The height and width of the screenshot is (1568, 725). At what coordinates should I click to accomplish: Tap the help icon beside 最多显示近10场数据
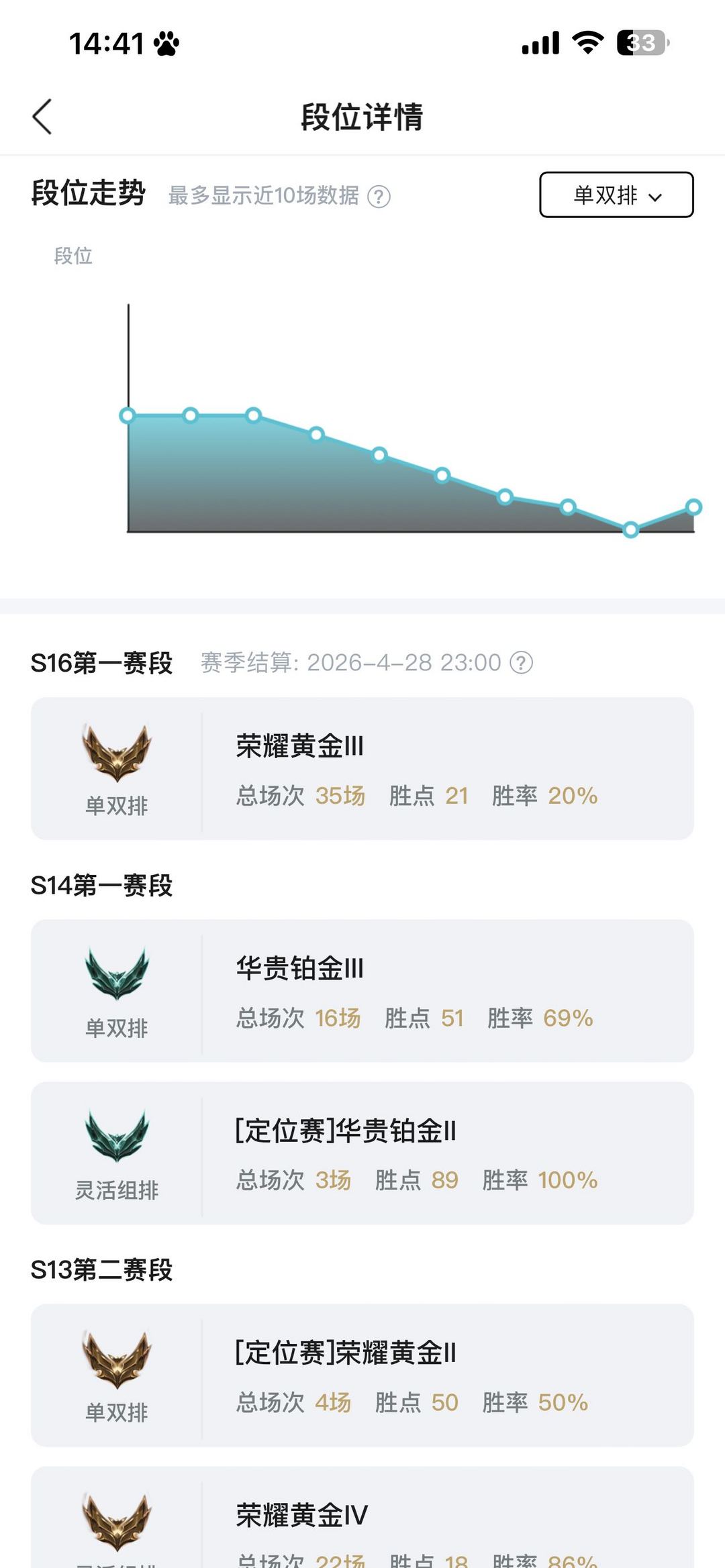coord(379,197)
